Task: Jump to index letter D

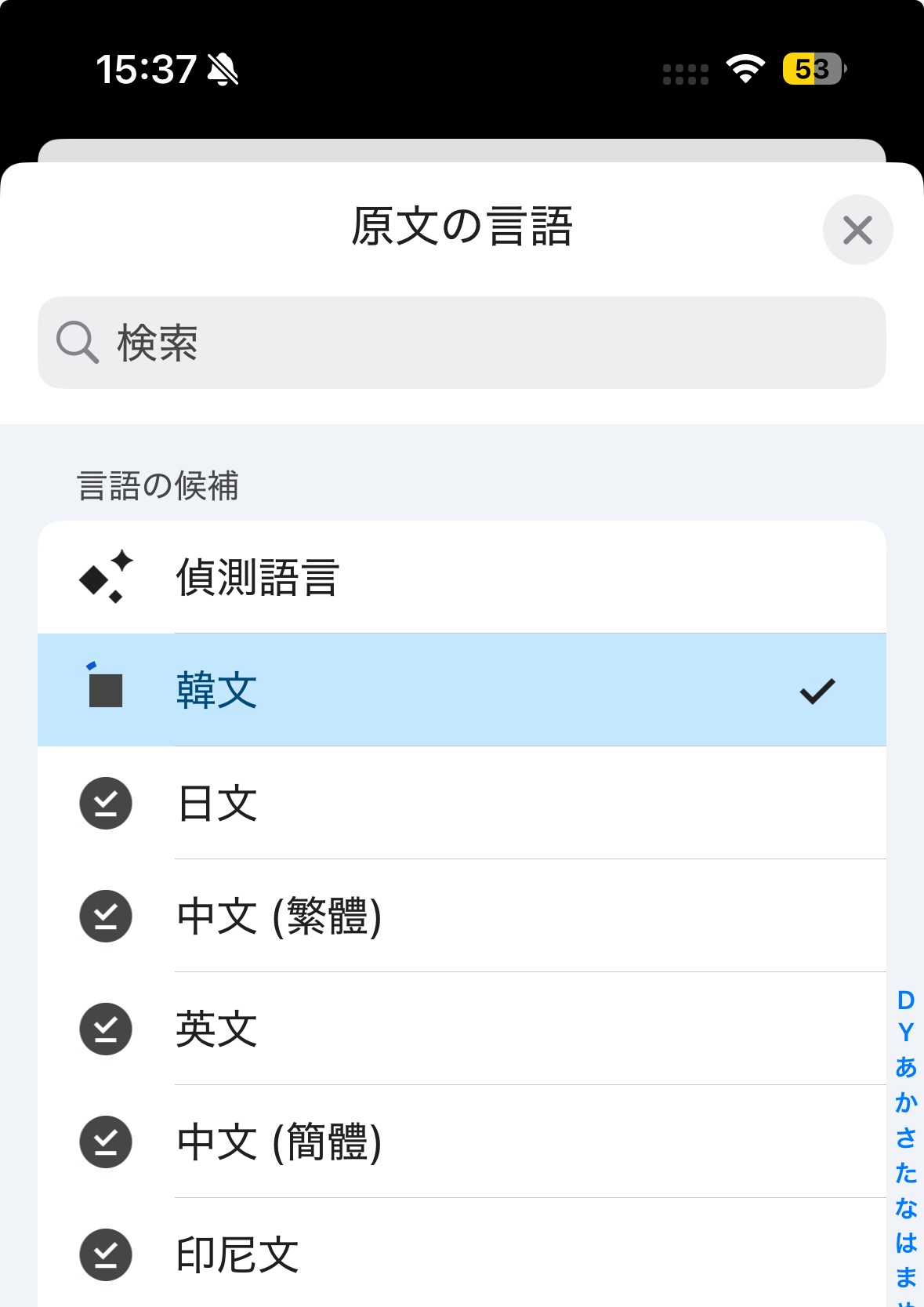Action: [906, 1000]
